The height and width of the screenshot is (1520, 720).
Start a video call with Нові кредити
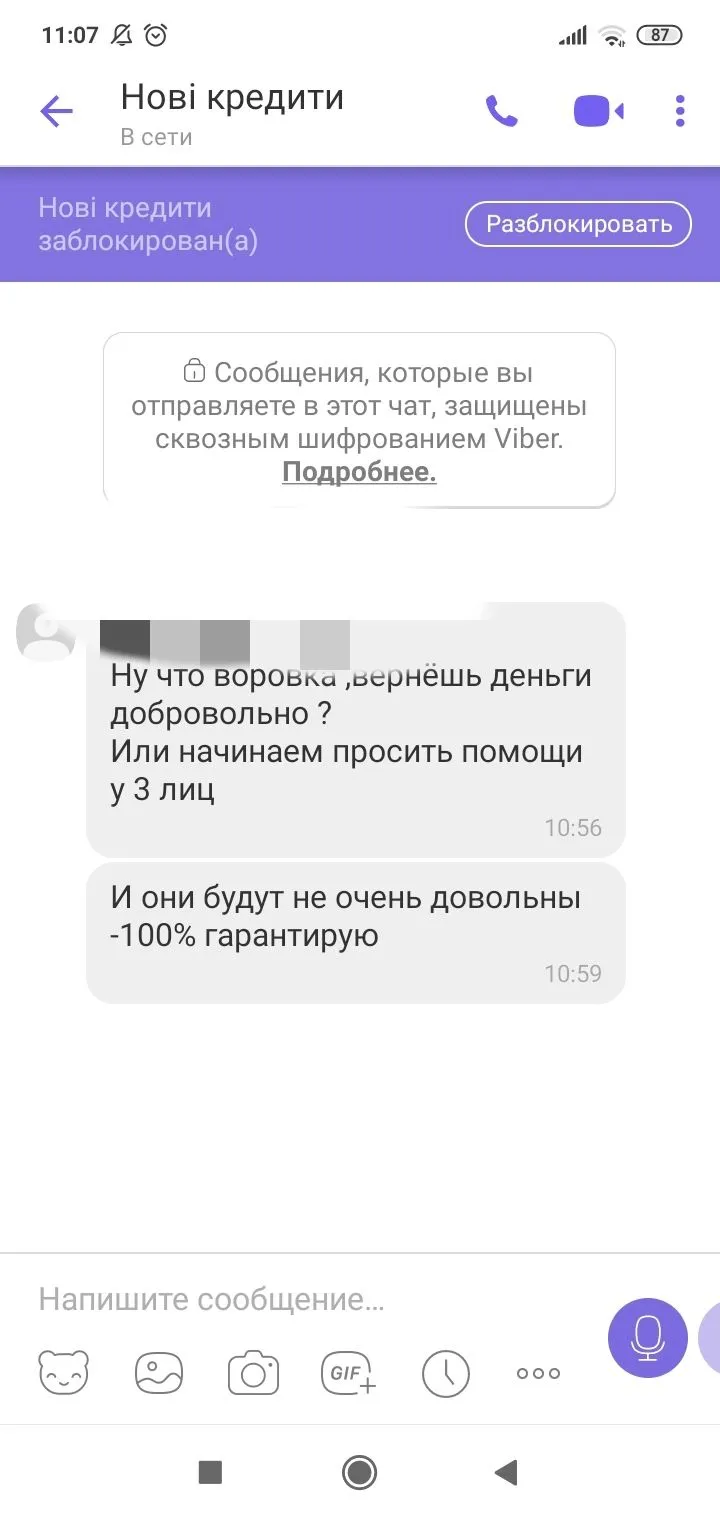pos(598,111)
